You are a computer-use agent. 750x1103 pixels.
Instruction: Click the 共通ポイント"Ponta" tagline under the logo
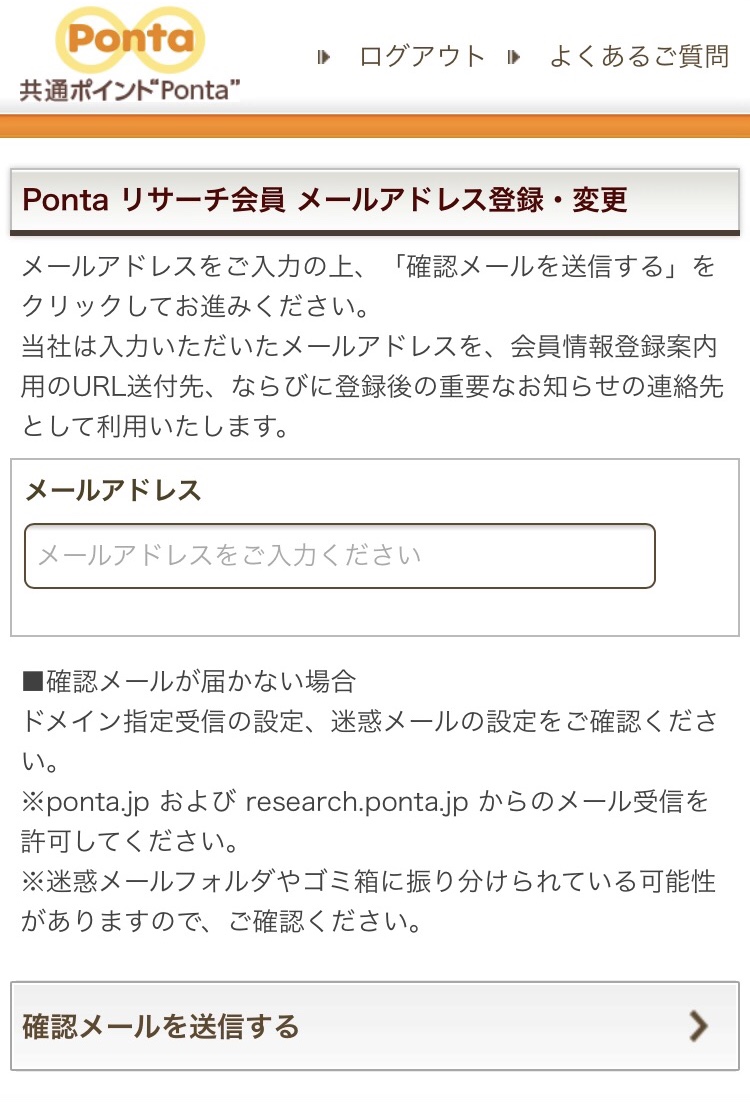pyautogui.click(x=127, y=90)
